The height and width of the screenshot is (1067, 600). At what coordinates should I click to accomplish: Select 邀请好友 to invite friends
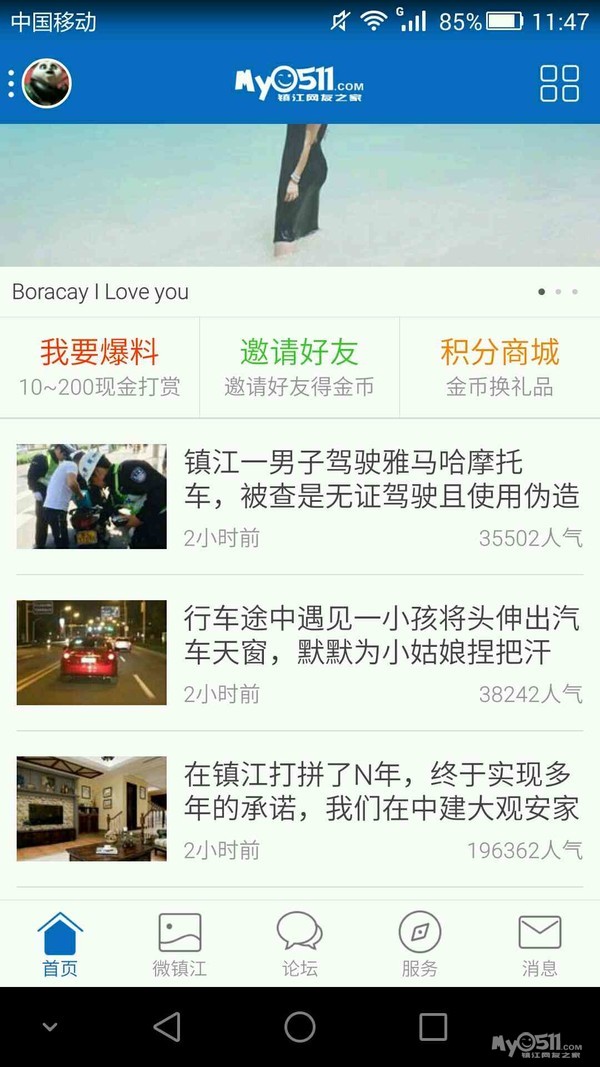[x=299, y=366]
